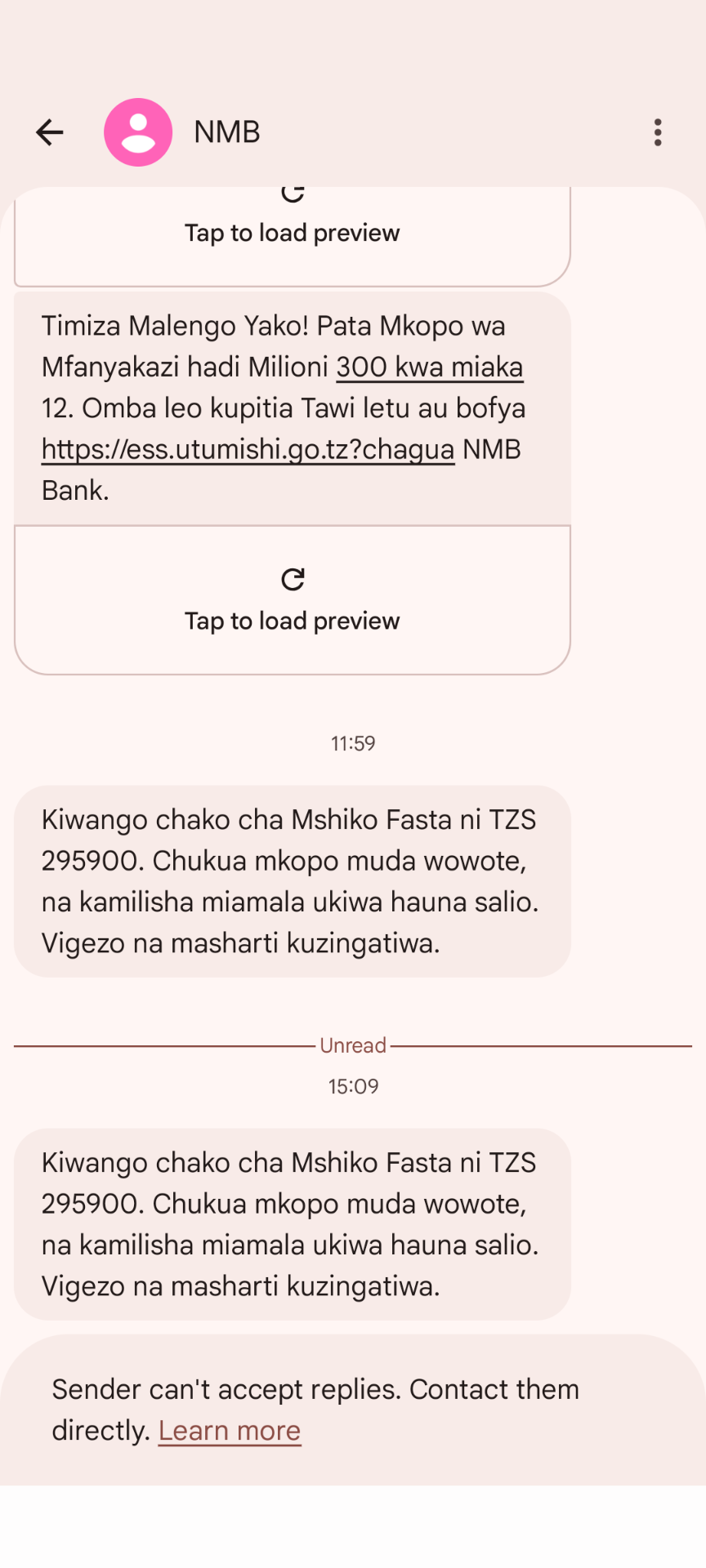
Task: Go back to the conversation list
Action: [50, 132]
